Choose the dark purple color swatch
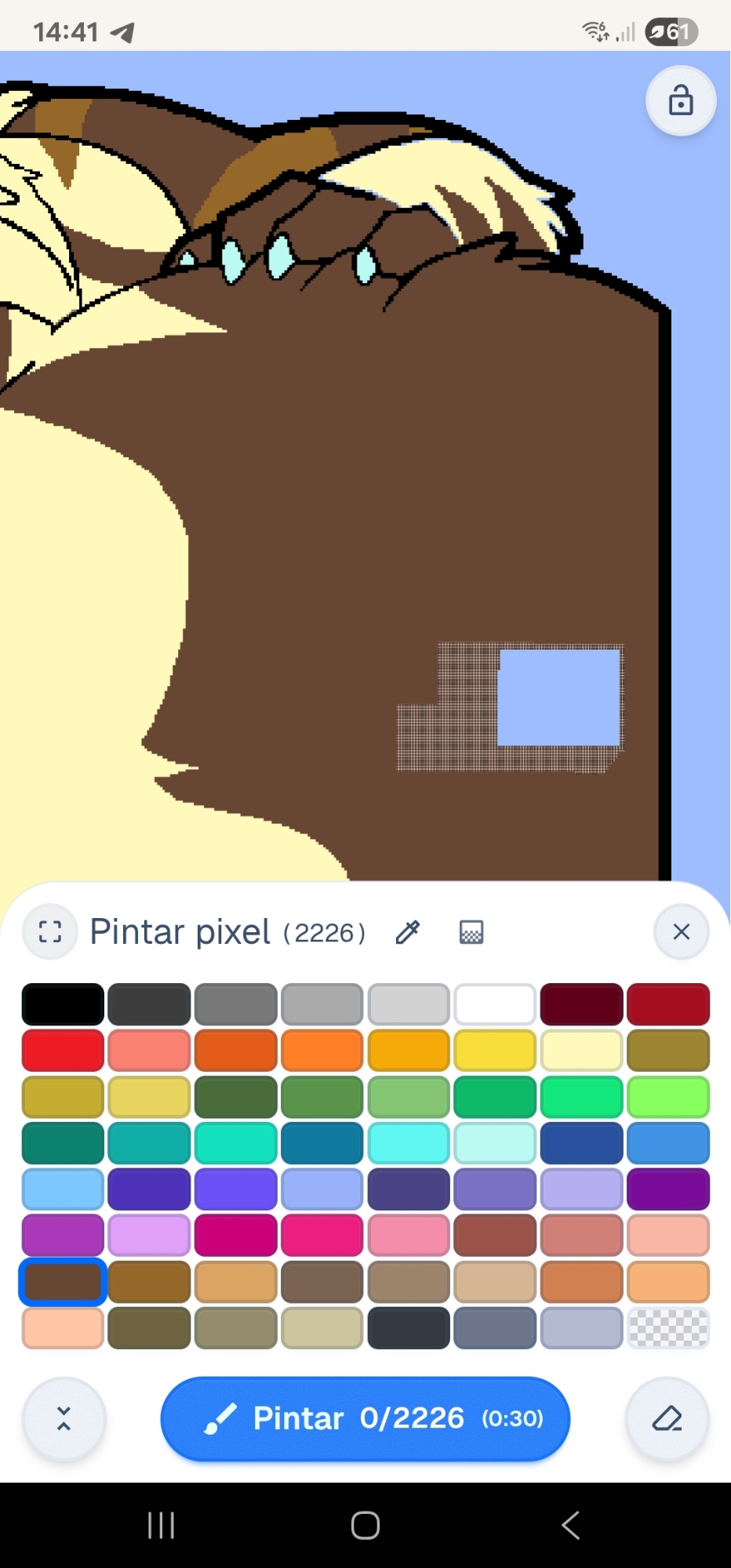 [x=667, y=1189]
